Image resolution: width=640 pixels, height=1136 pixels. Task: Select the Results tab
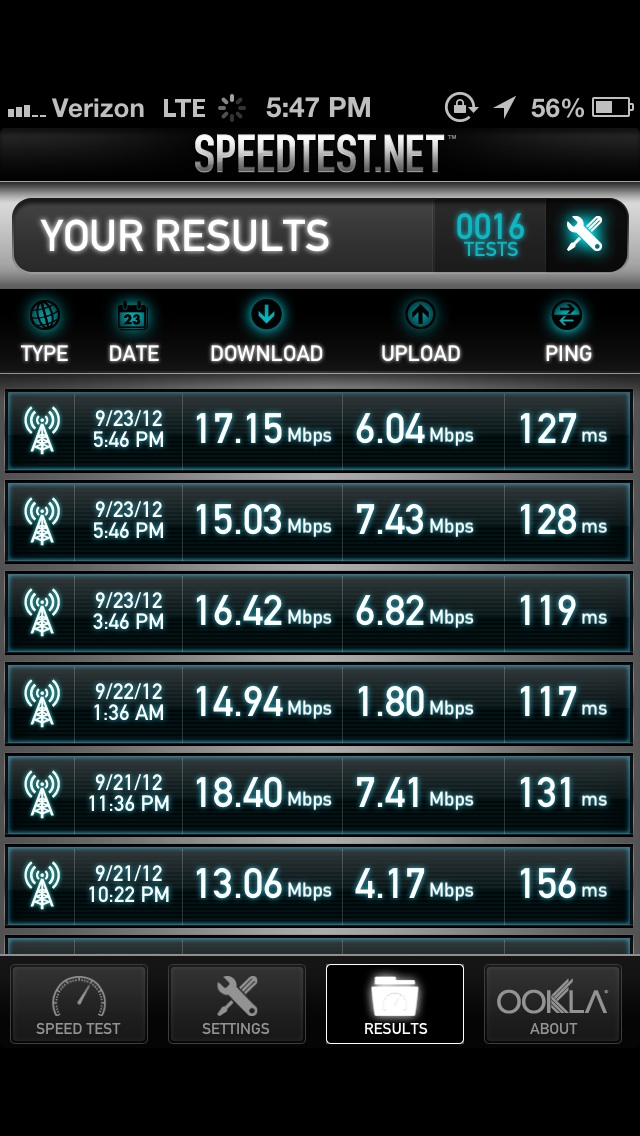[x=395, y=1004]
